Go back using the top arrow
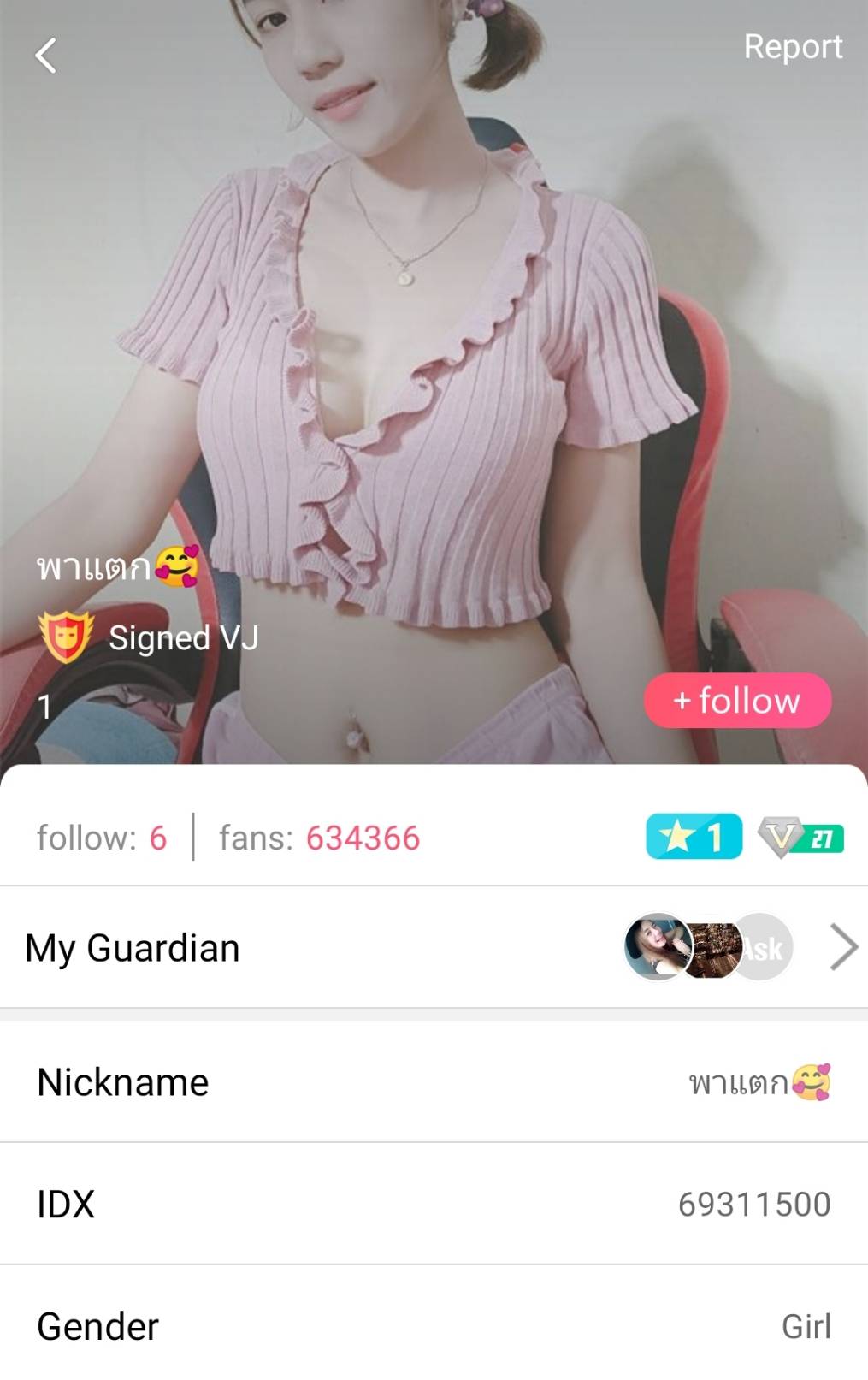The width and height of the screenshot is (868, 1380). [x=46, y=56]
